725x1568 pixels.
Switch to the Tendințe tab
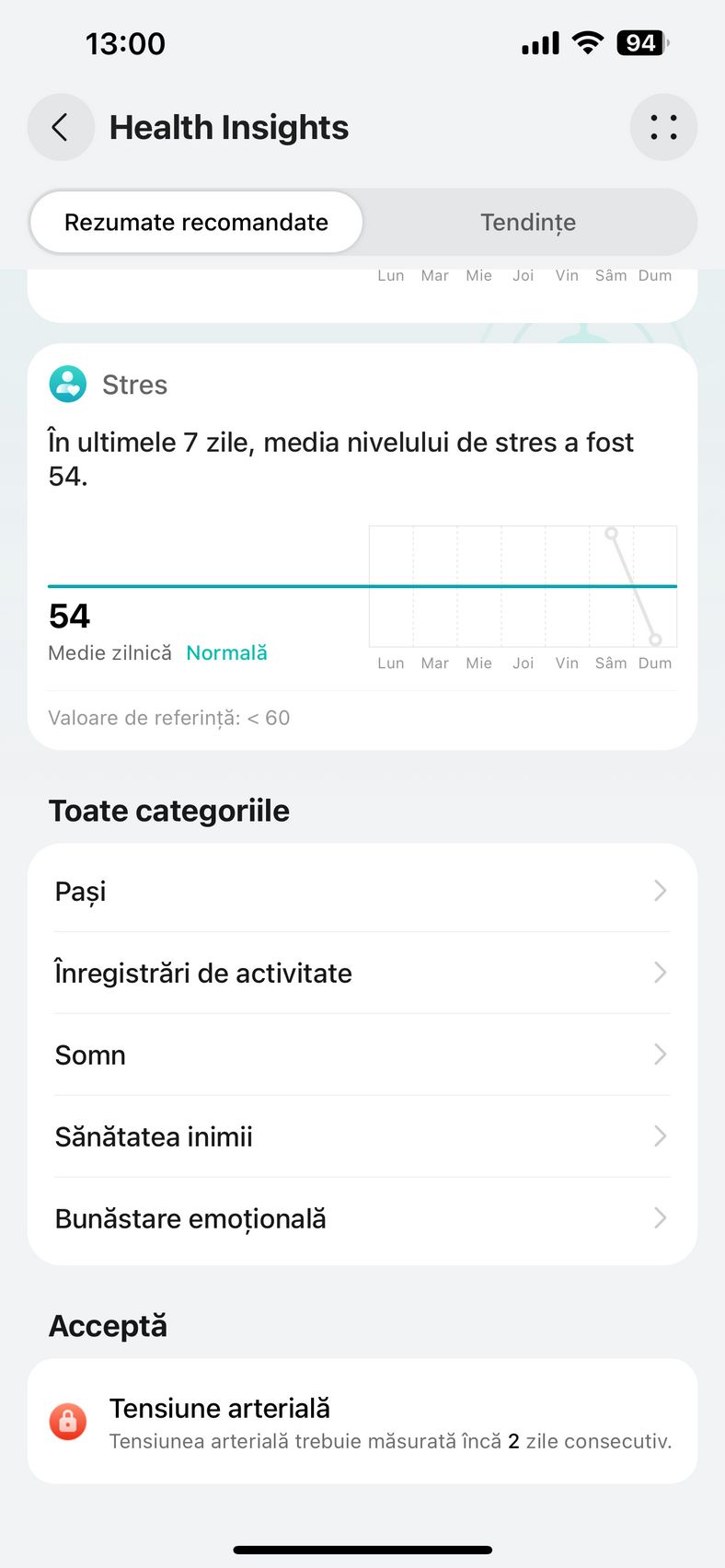click(528, 222)
